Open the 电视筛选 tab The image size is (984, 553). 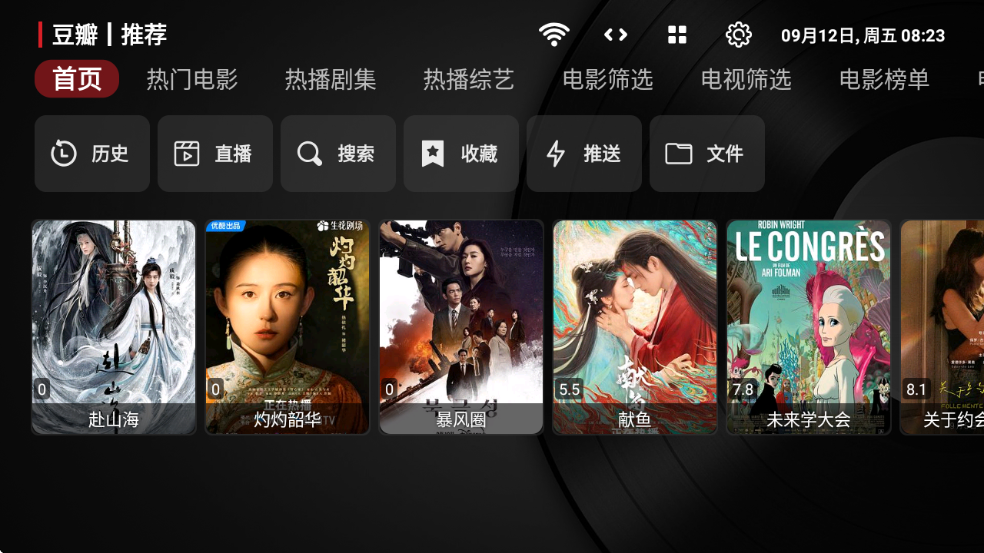point(745,80)
